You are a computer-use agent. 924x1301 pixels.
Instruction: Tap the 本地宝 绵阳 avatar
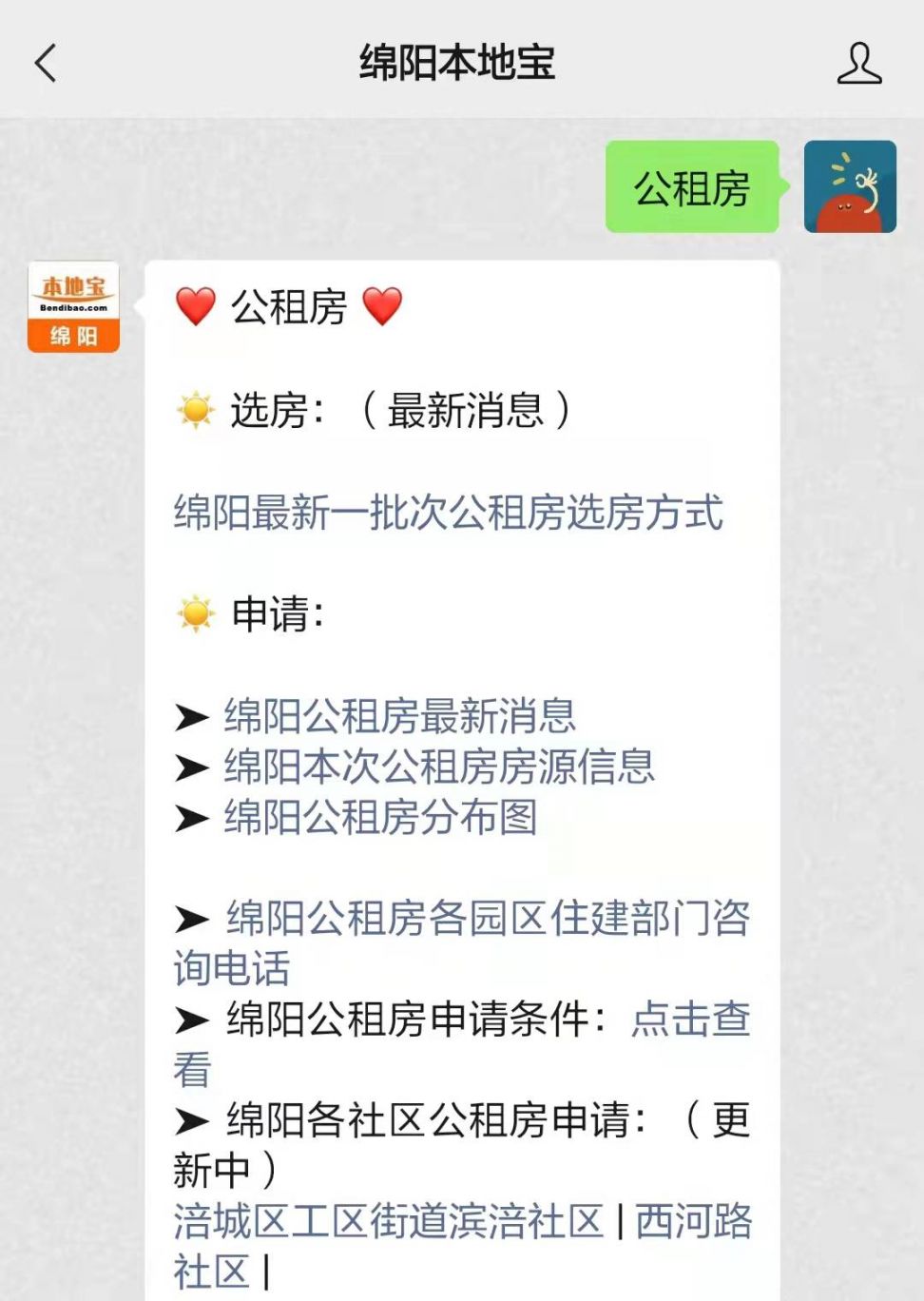(73, 307)
